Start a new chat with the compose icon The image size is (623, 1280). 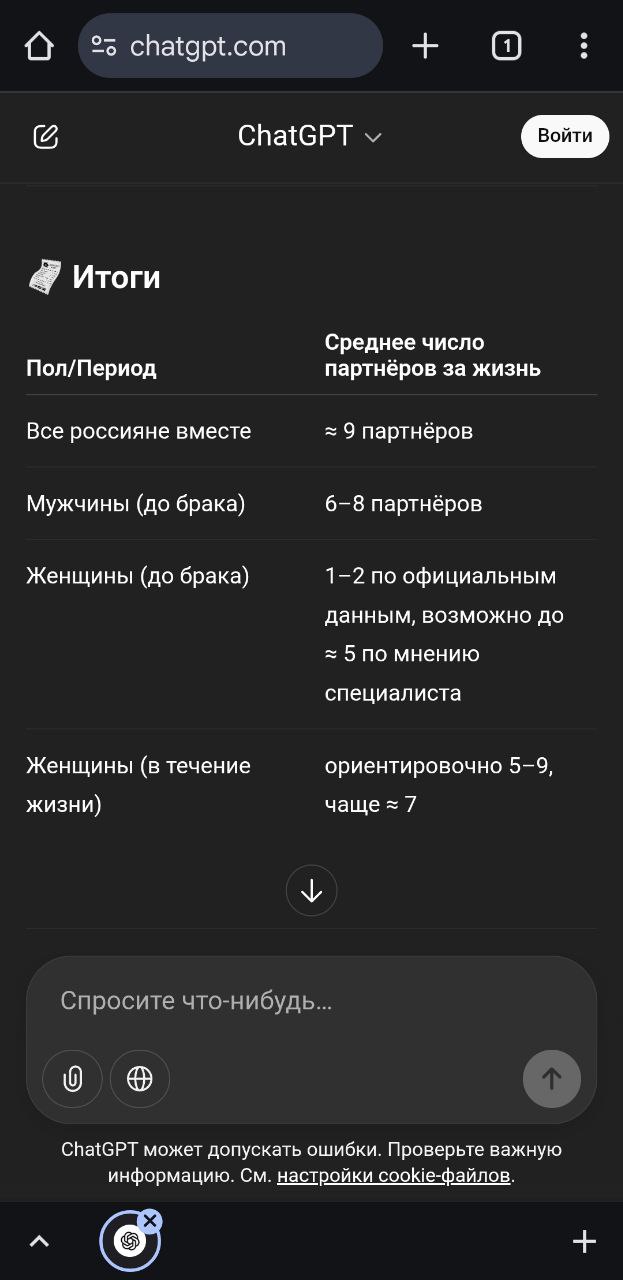click(46, 137)
